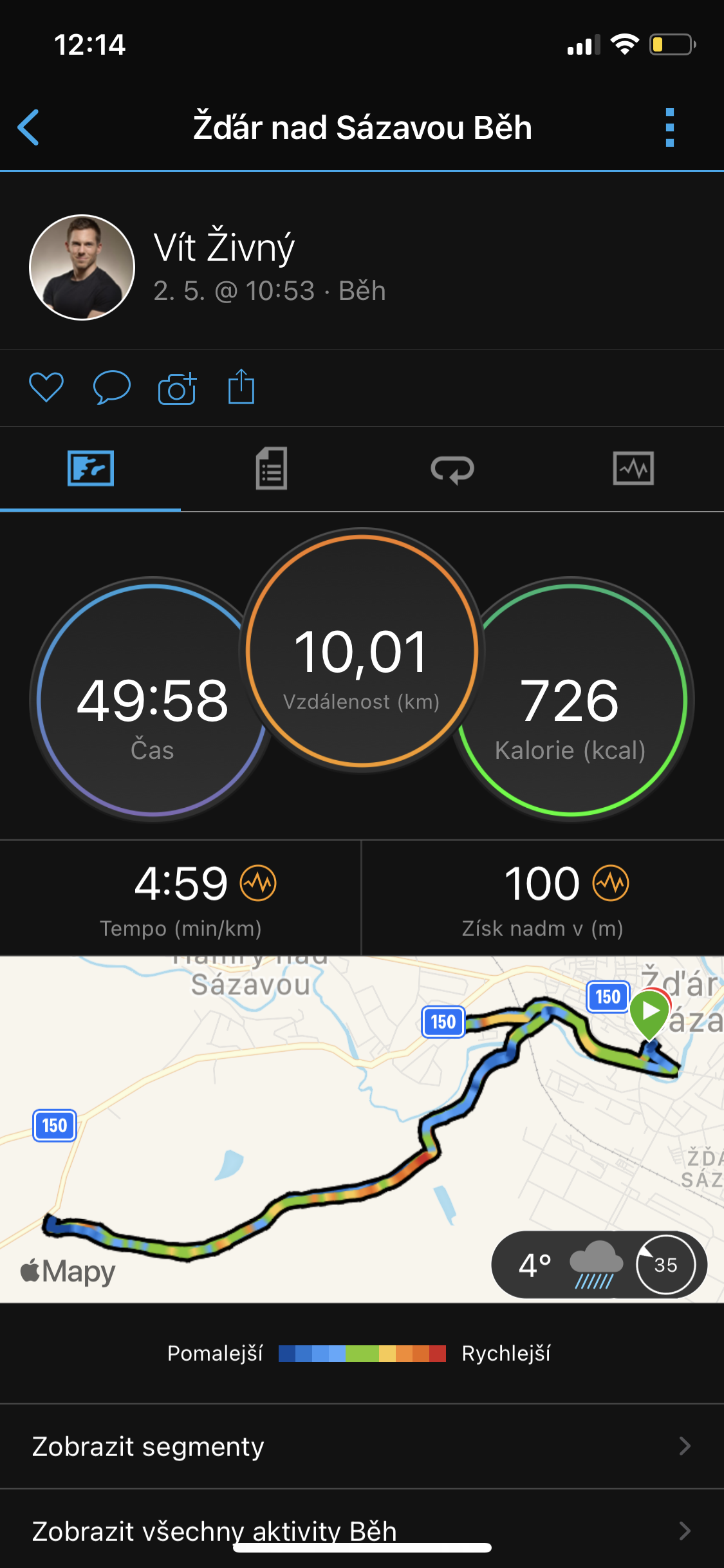Share this activity
The image size is (724, 1568).
tap(241, 386)
